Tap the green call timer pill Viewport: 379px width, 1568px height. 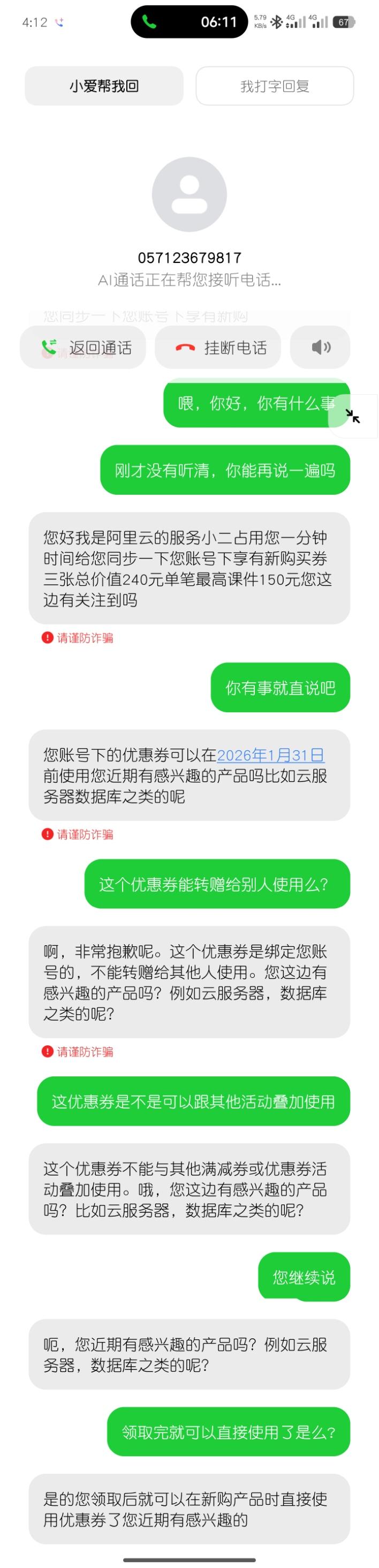tap(189, 22)
